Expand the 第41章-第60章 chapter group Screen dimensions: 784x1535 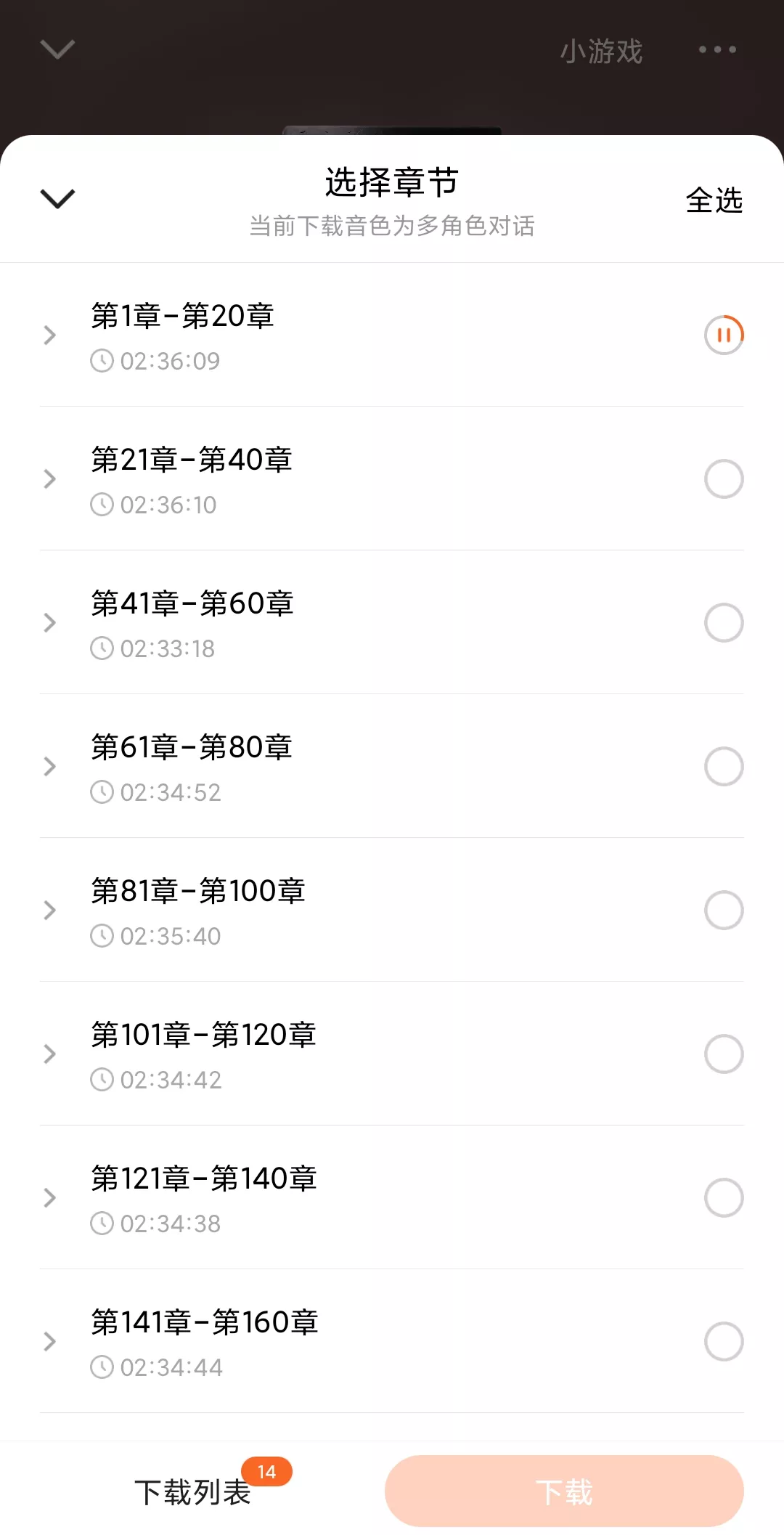click(x=49, y=622)
